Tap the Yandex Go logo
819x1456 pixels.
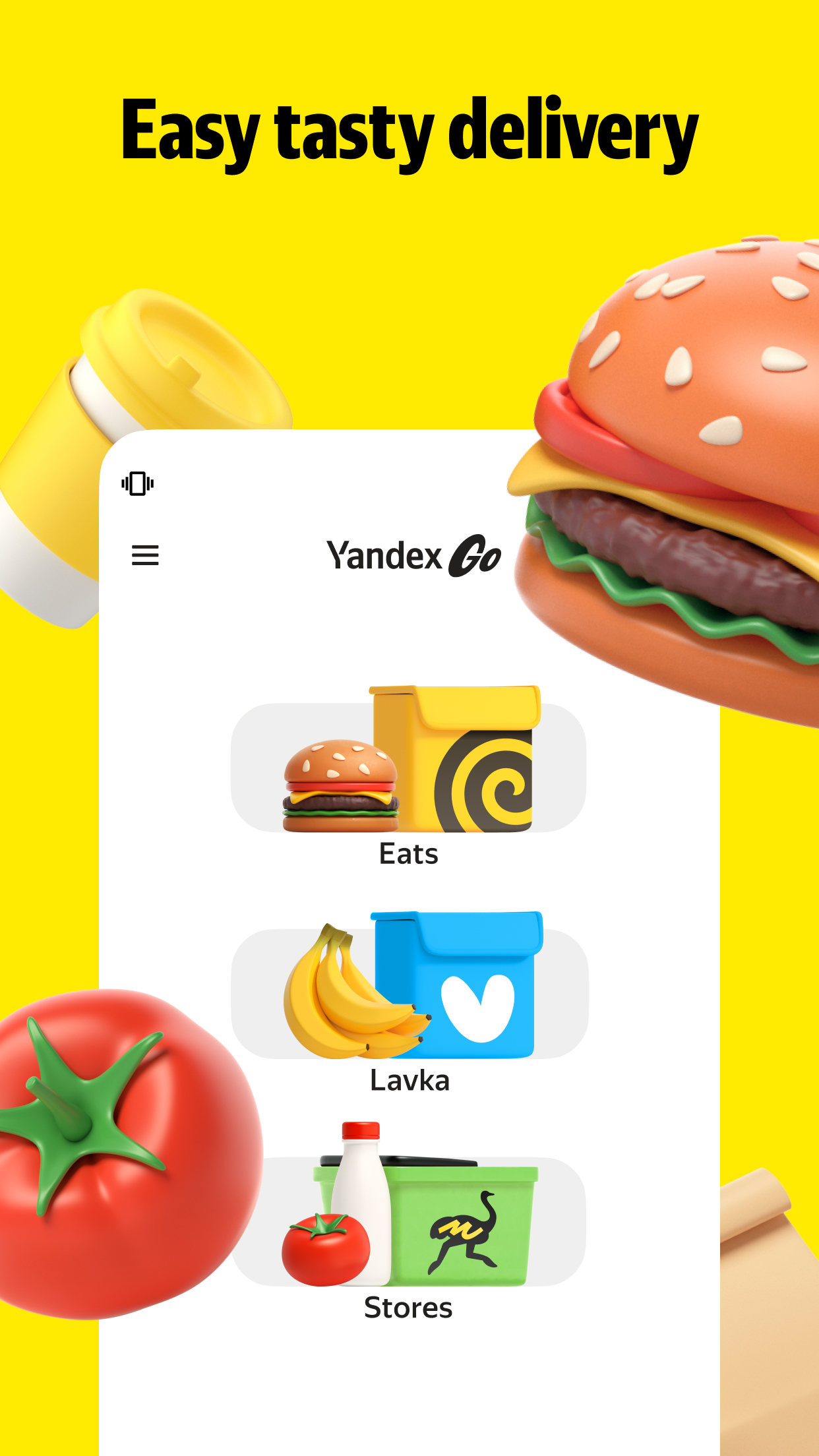[x=412, y=556]
